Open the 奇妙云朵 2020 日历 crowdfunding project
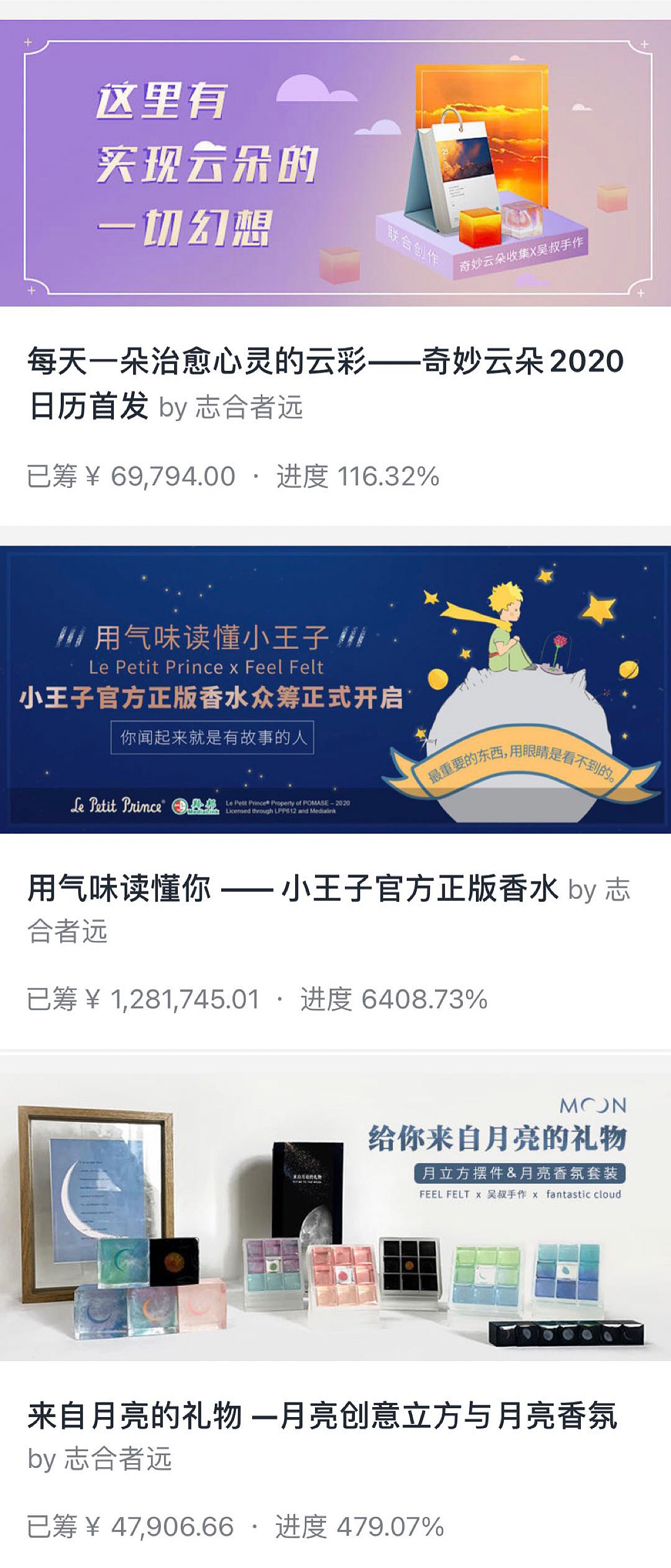The image size is (671, 1568). pyautogui.click(x=326, y=382)
